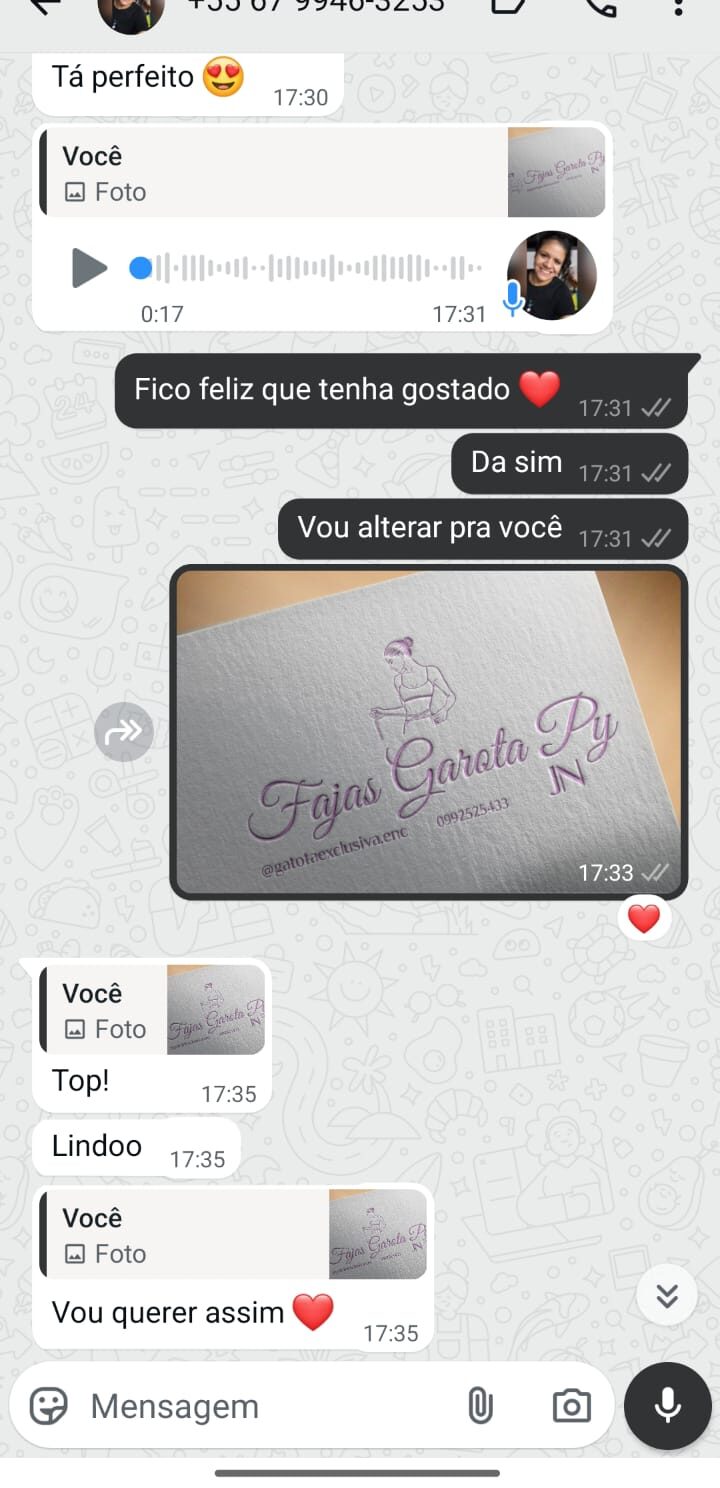Viewport: 720px width, 1488px height.
Task: Play the 0:17 voice message
Action: click(89, 268)
